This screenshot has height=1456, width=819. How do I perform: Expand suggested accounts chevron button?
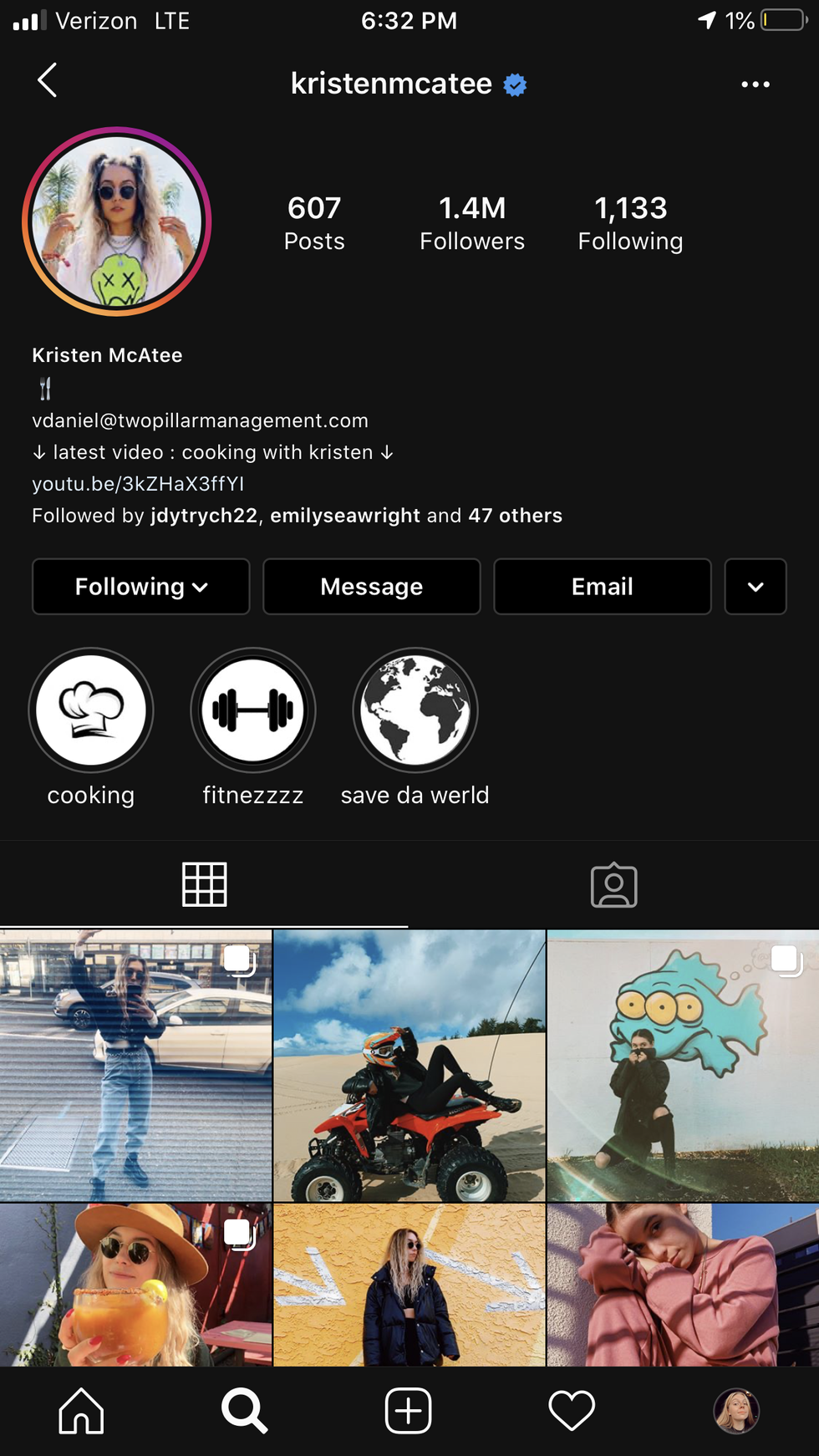click(755, 587)
